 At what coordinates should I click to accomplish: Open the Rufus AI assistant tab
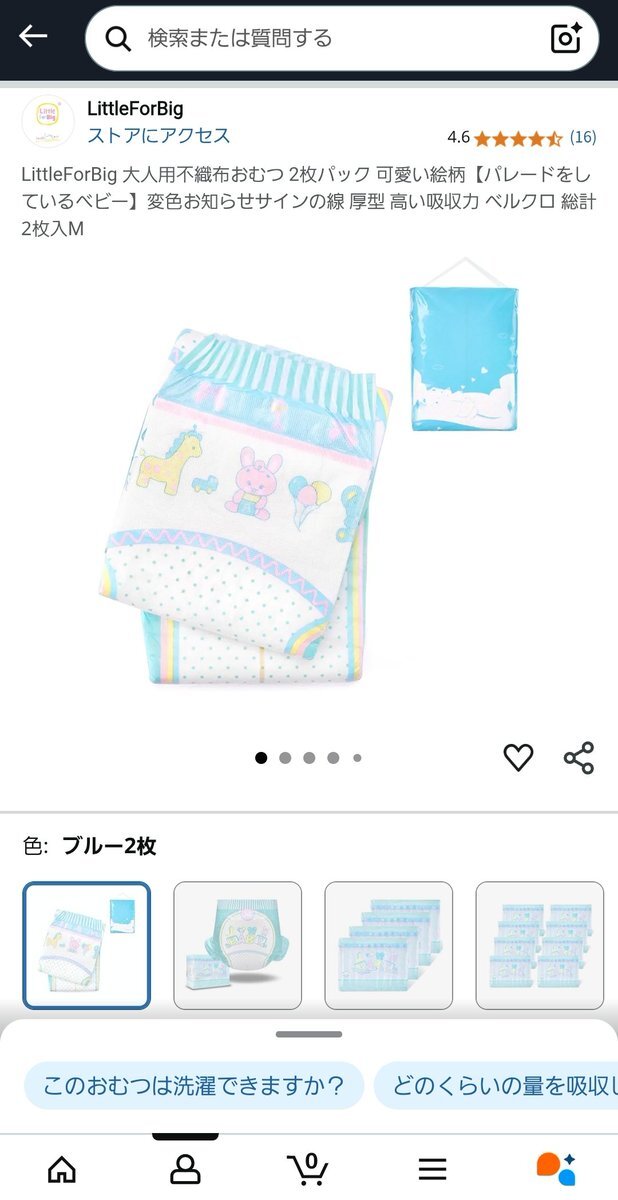556,1167
